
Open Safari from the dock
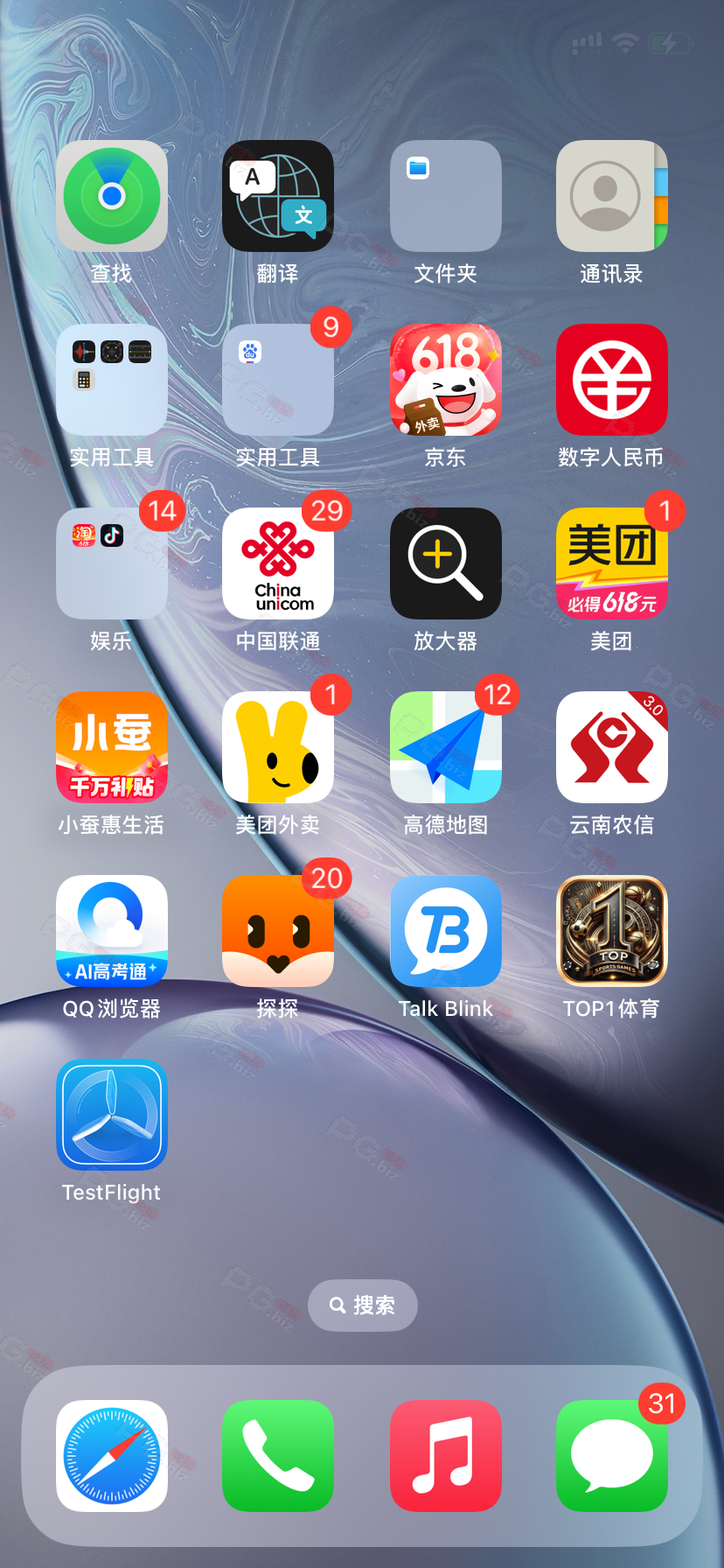click(x=112, y=1456)
